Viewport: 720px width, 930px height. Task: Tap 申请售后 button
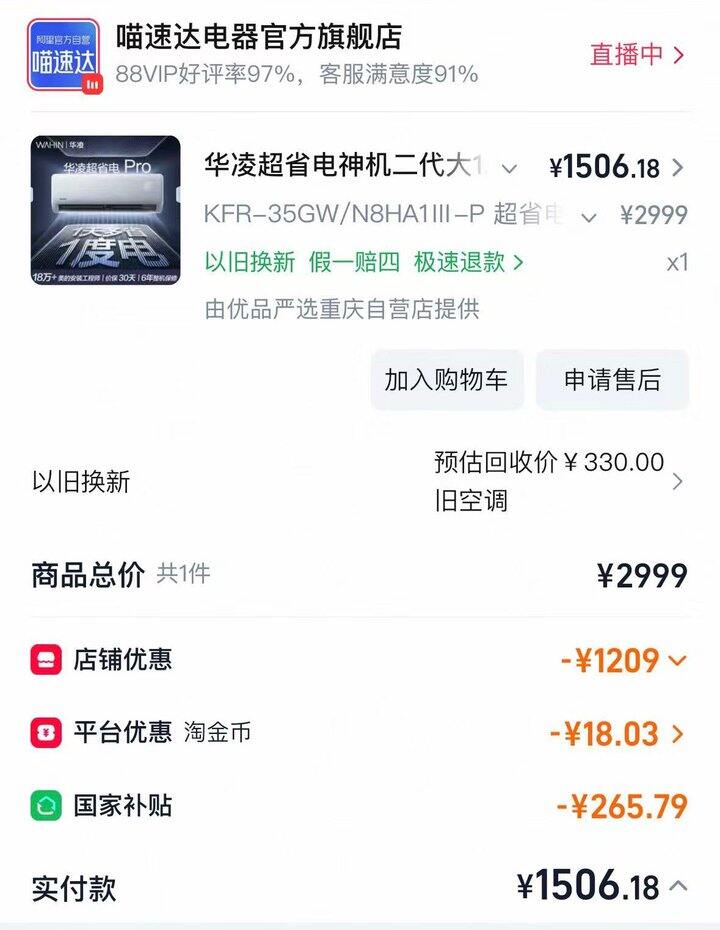pos(612,380)
